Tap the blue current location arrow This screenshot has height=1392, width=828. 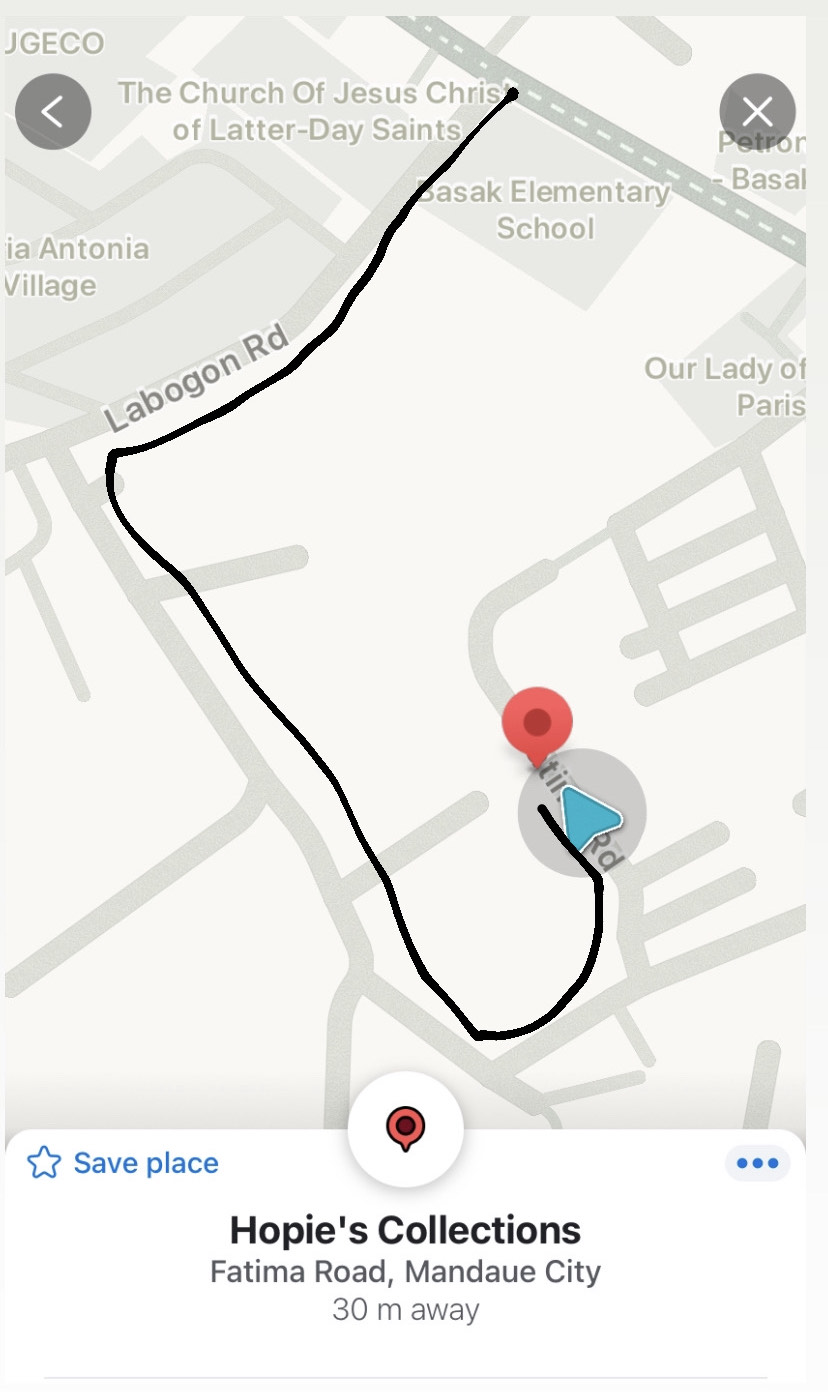click(587, 815)
